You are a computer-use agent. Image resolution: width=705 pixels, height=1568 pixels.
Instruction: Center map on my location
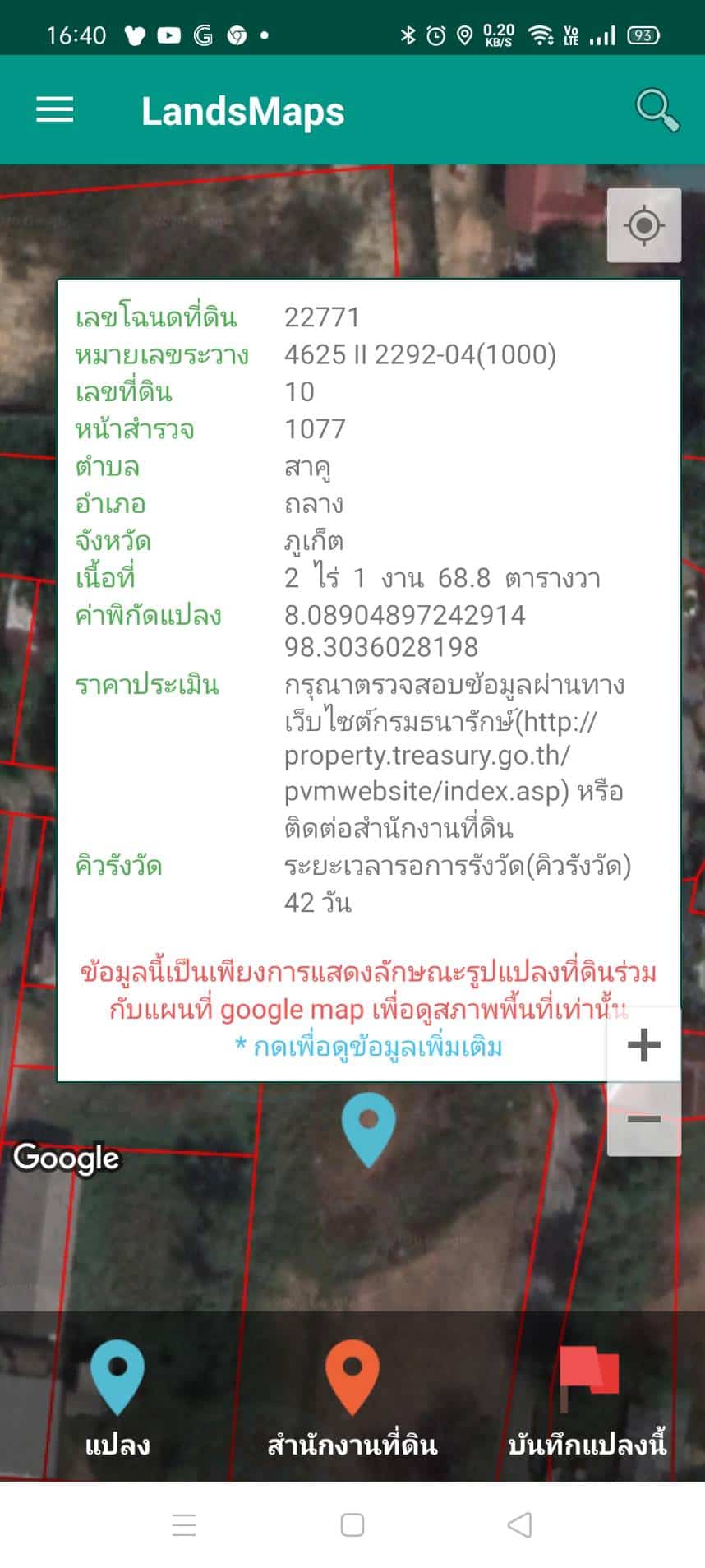coord(643,225)
